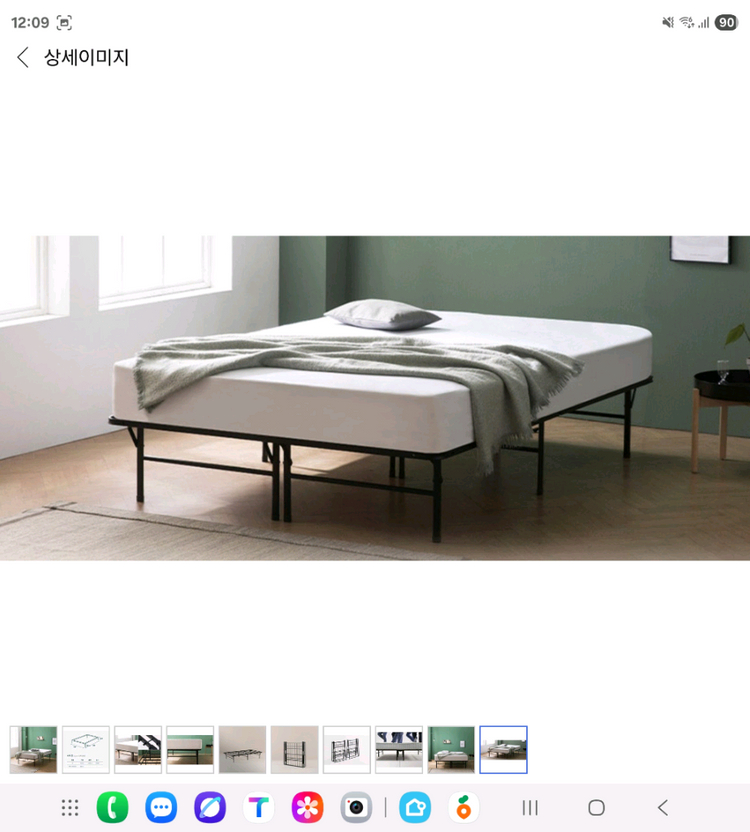Viewport: 750px width, 832px height.
Task: View the bed frame dimension diagram thumbnail
Action: [86, 750]
